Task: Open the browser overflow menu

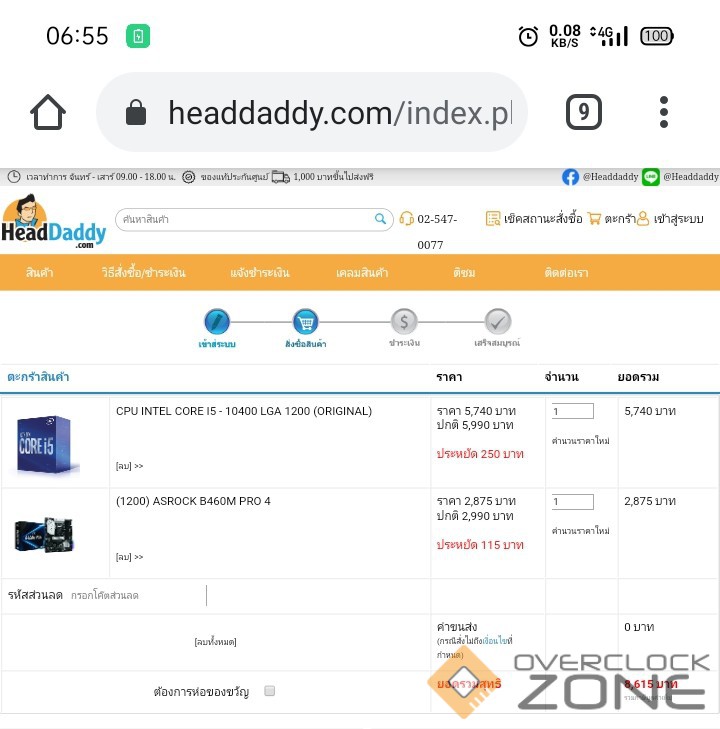Action: click(664, 113)
